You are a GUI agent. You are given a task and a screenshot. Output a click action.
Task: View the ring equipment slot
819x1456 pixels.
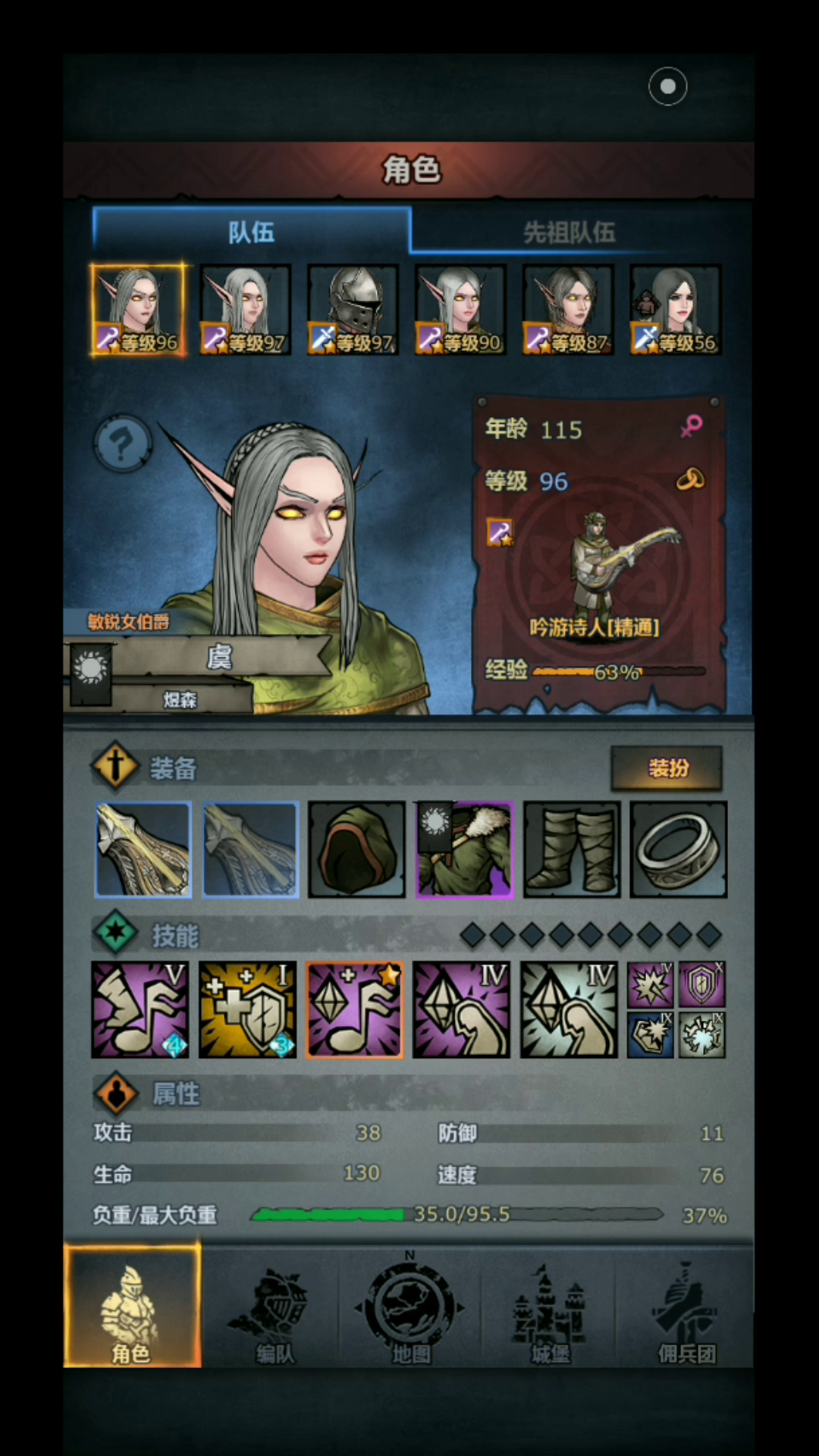coord(679,850)
